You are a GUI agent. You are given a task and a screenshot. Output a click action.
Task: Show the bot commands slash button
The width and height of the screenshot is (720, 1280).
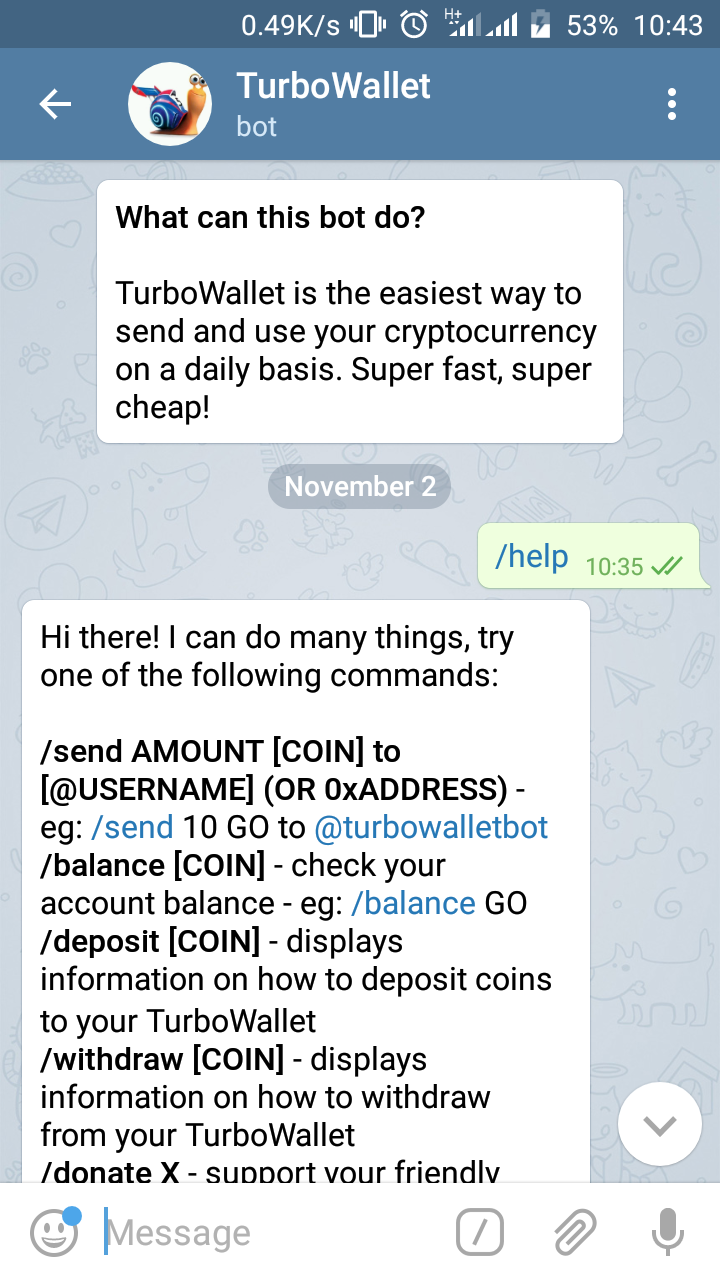480,1232
